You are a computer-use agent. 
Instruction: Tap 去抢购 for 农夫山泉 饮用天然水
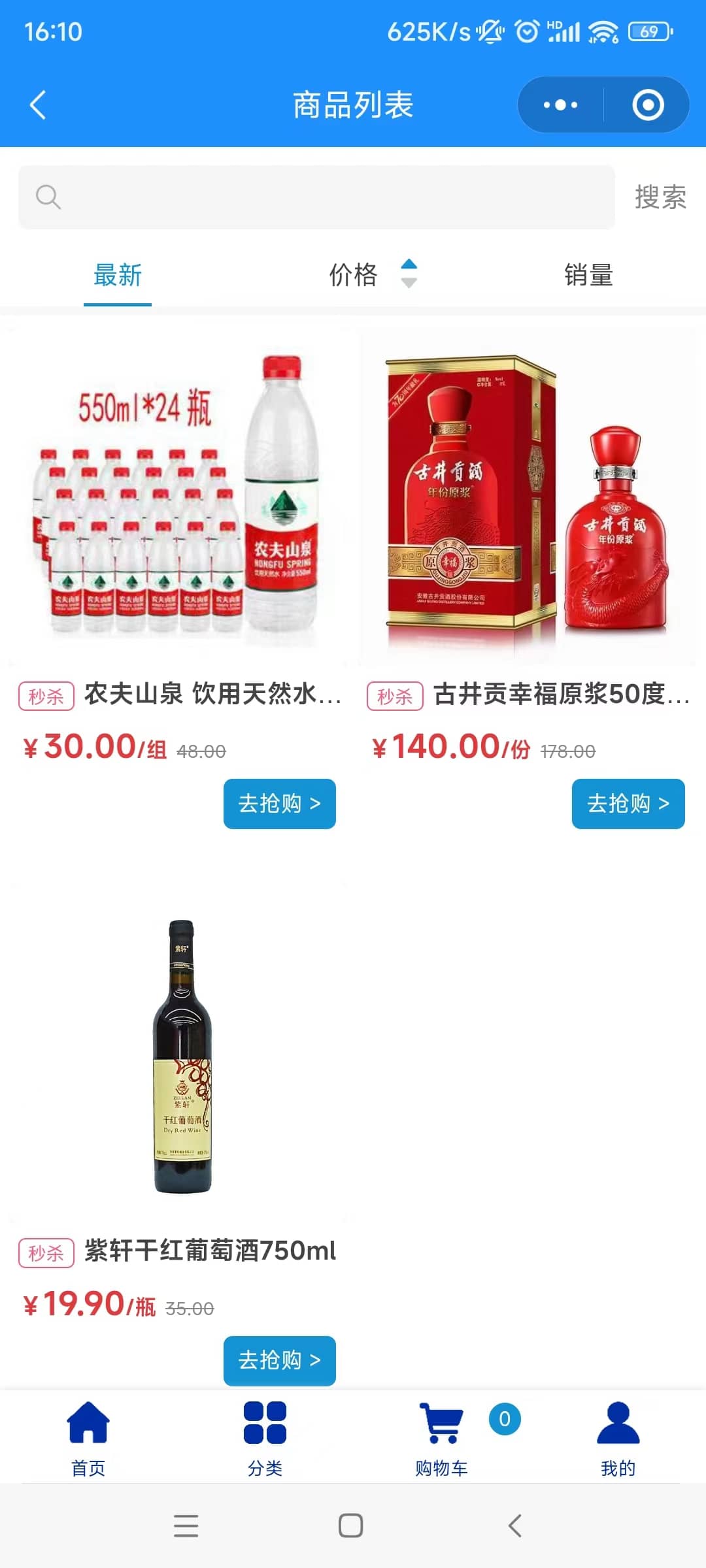(x=279, y=804)
